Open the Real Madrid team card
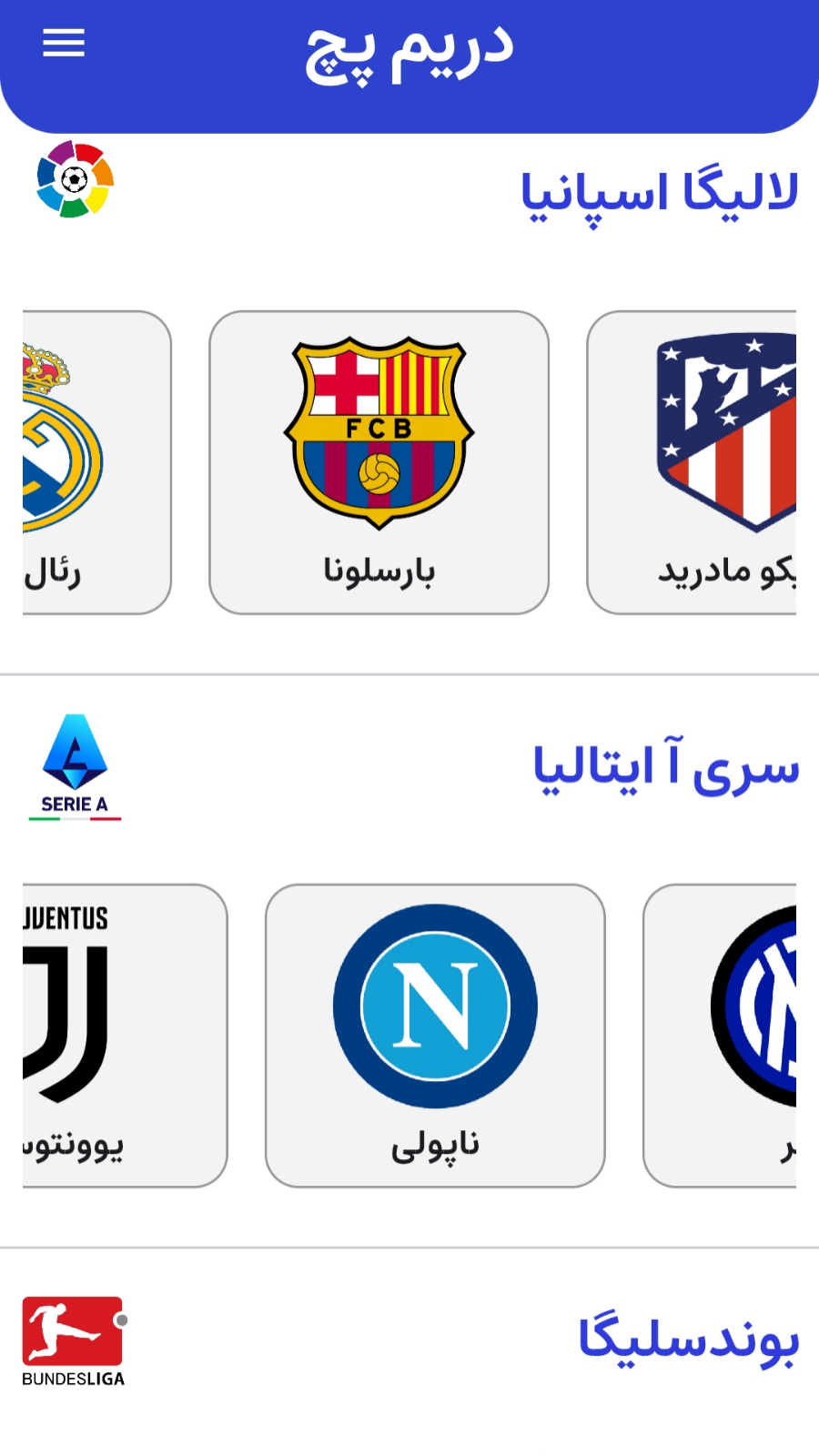The width and height of the screenshot is (819, 1456). coord(96,462)
